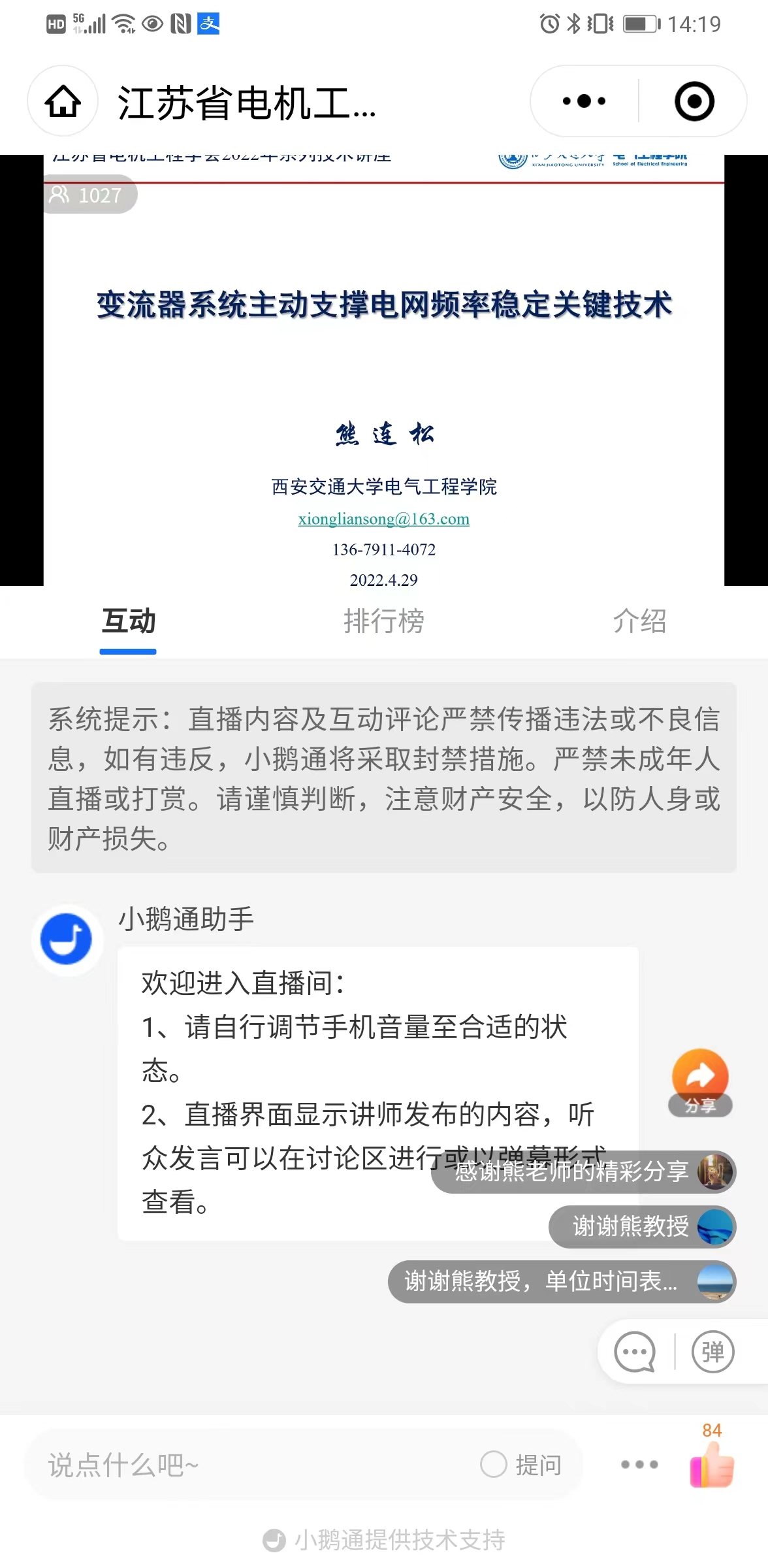Go to the mini program home
Viewport: 768px width, 1568px height.
tap(63, 102)
